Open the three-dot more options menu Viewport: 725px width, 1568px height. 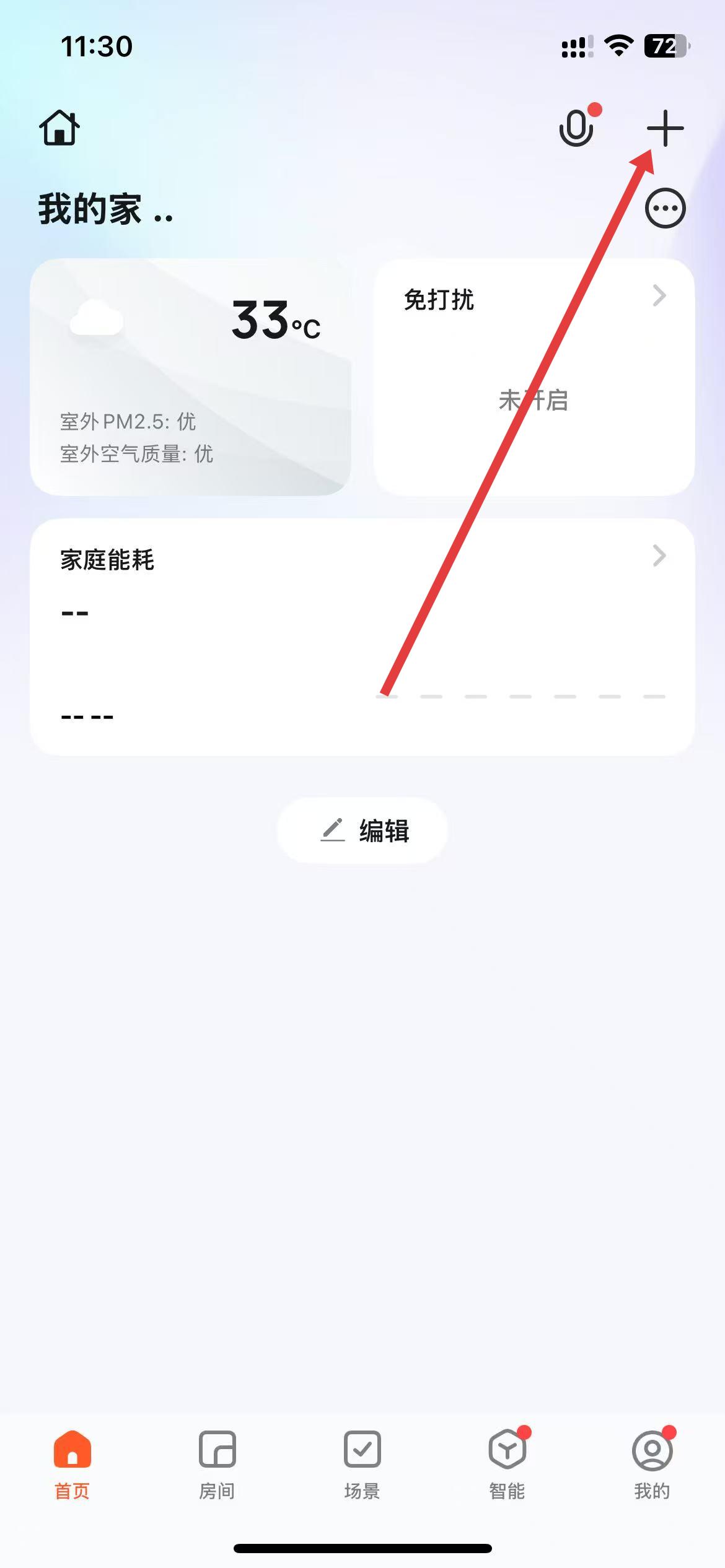point(665,208)
